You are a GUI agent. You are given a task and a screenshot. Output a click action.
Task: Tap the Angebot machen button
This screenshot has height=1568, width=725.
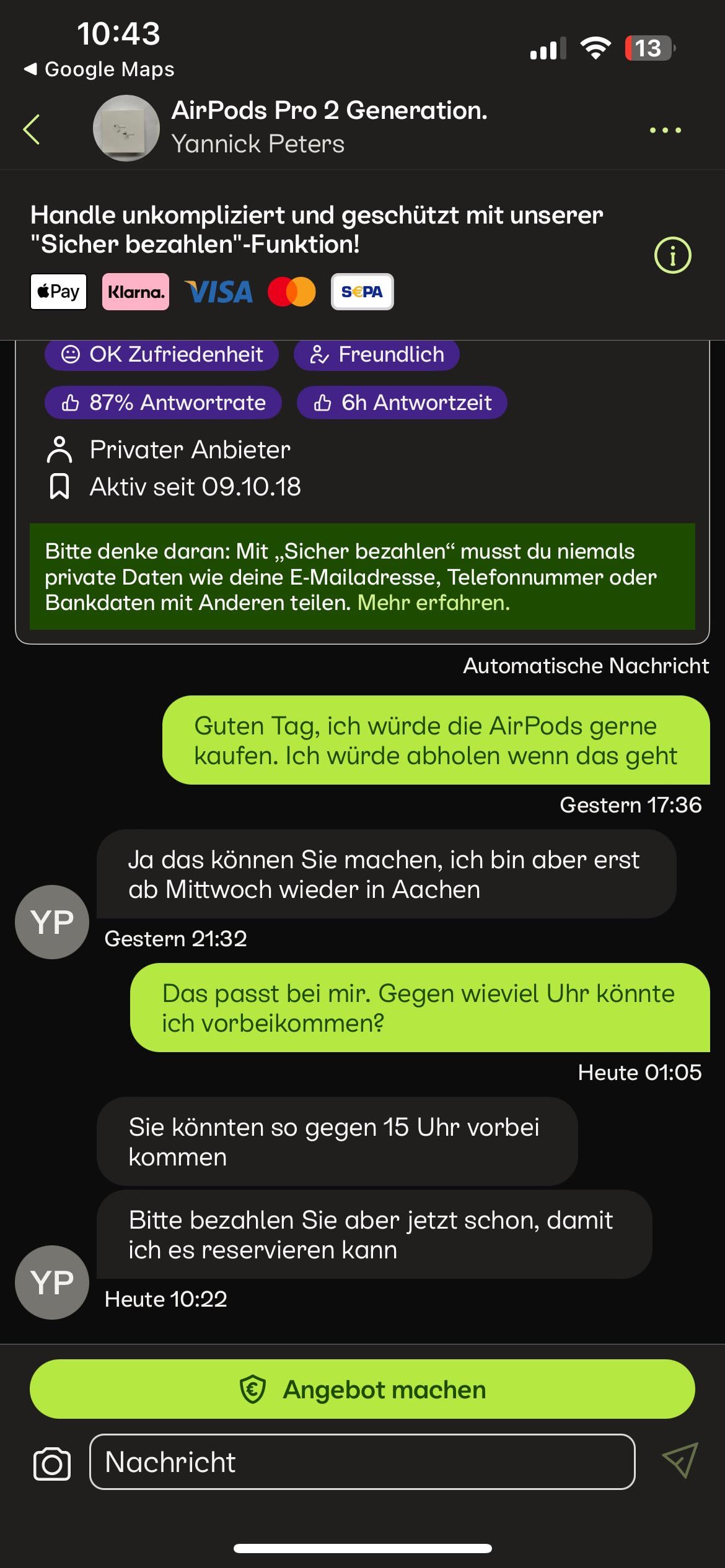(x=362, y=1389)
